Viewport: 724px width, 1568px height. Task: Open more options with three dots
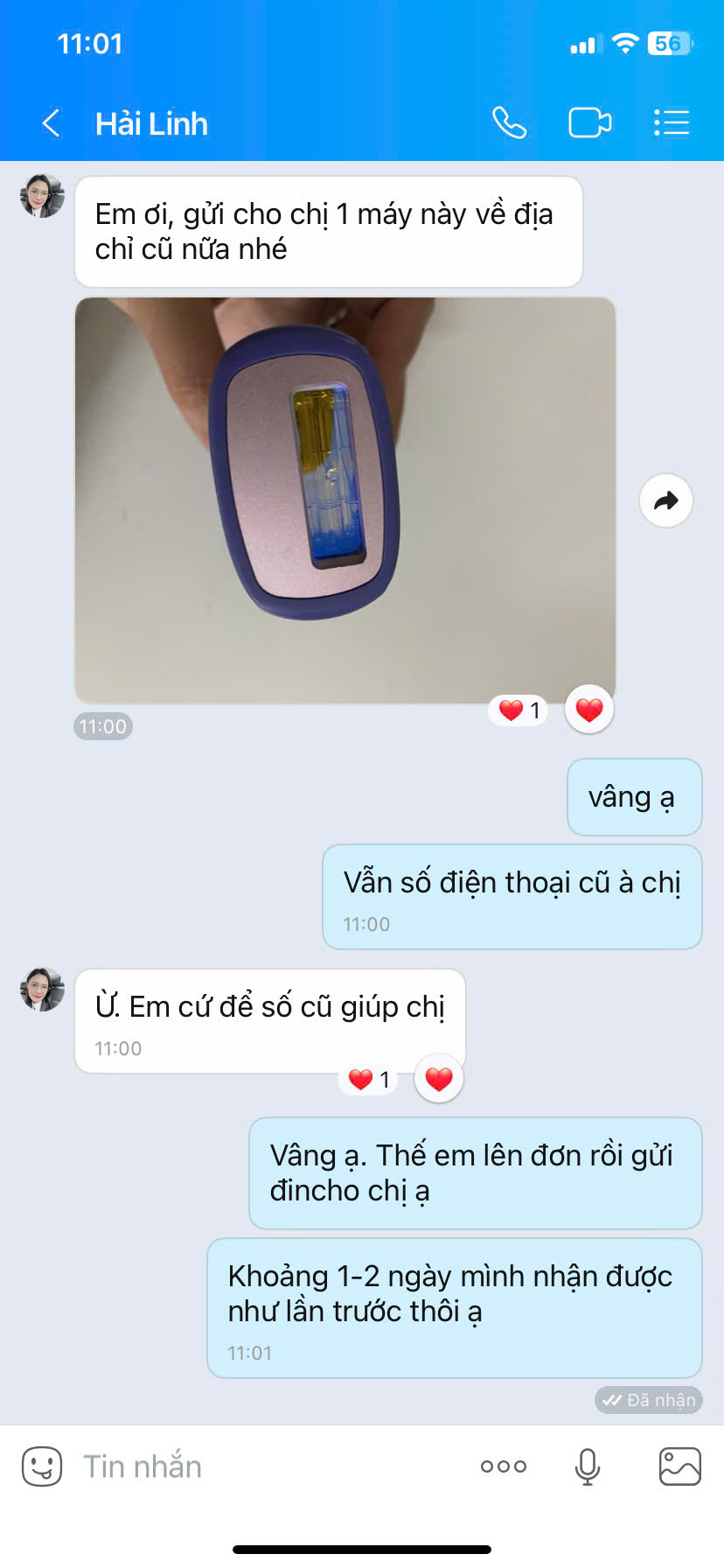tap(504, 1466)
